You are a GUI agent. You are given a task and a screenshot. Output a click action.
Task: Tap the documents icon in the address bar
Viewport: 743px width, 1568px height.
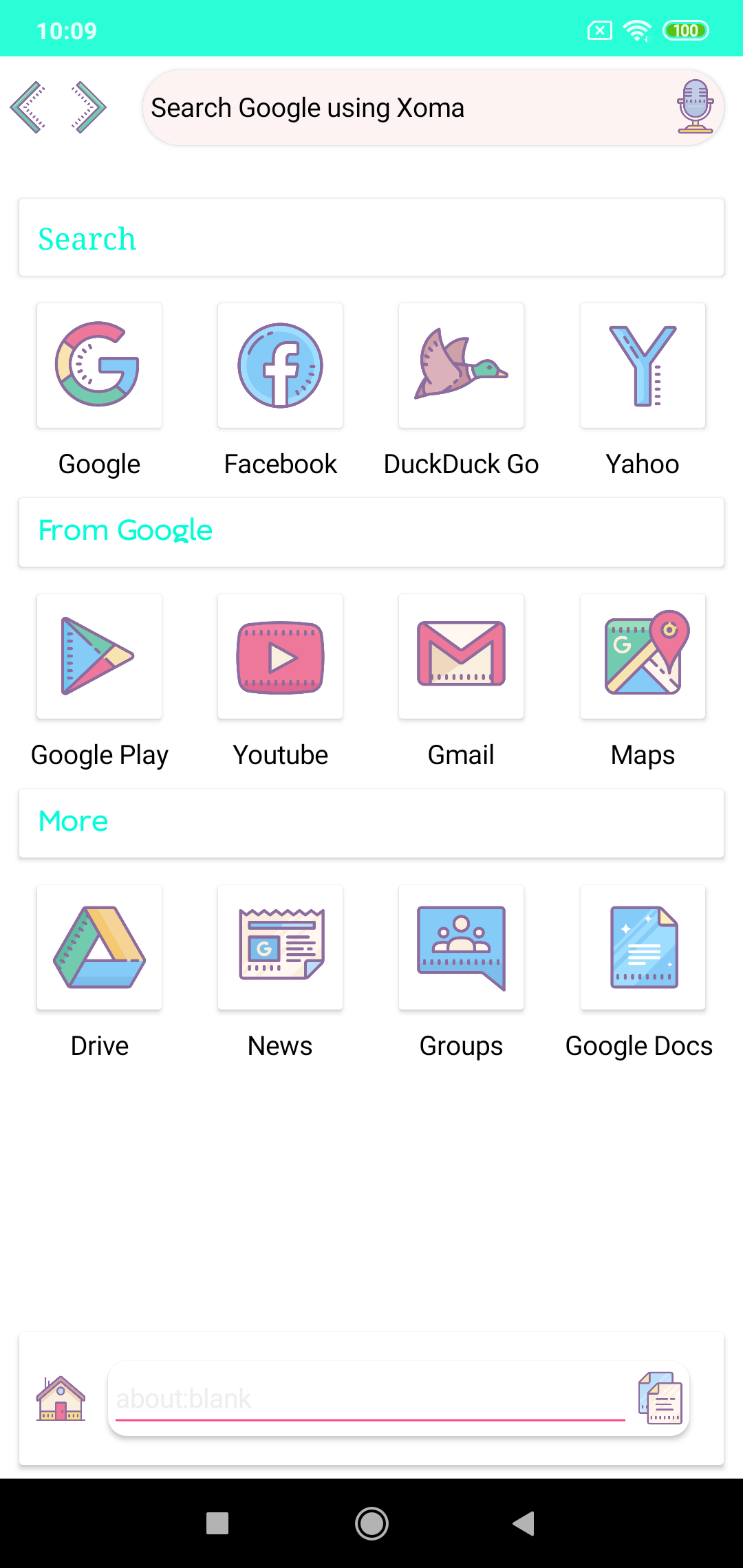tap(660, 1398)
